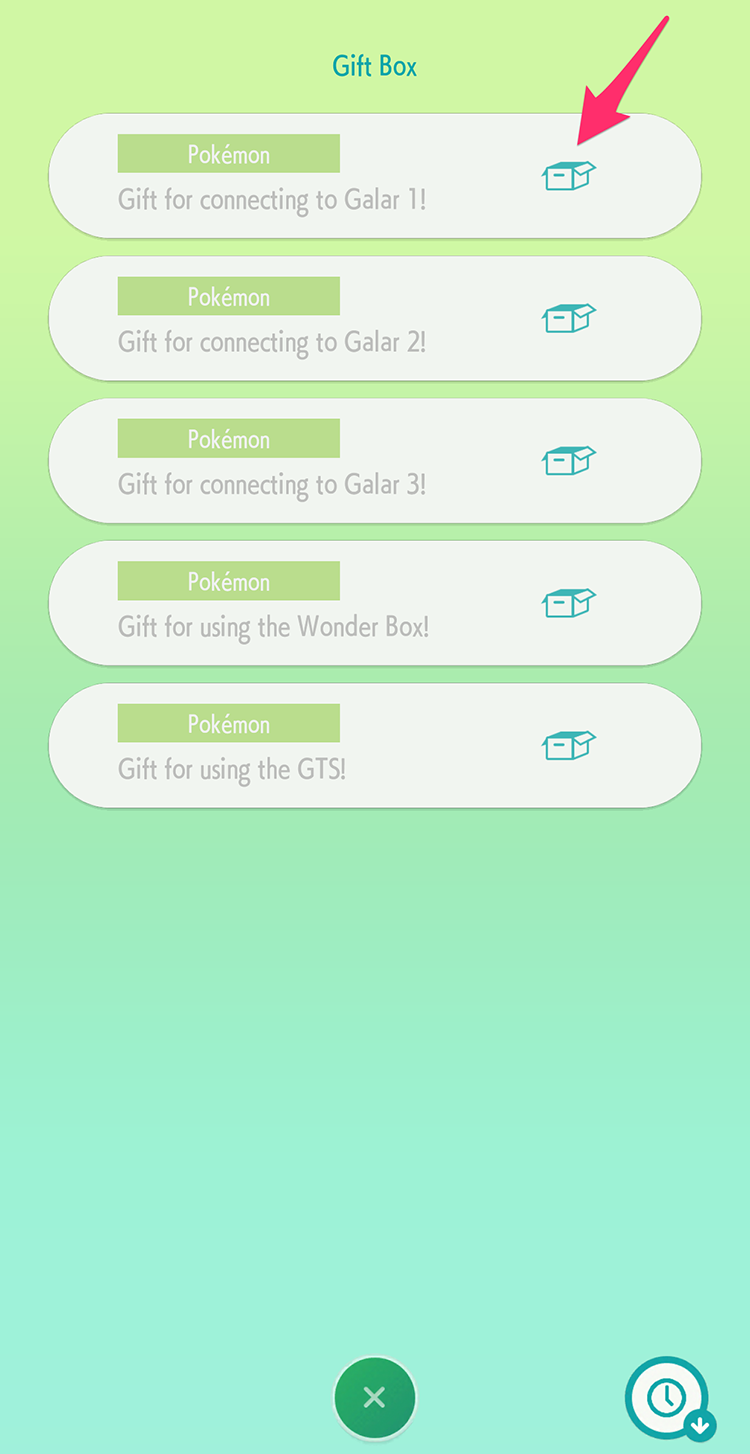Open the Wonder Box gift
Screen dimensions: 750x1454
click(375, 603)
